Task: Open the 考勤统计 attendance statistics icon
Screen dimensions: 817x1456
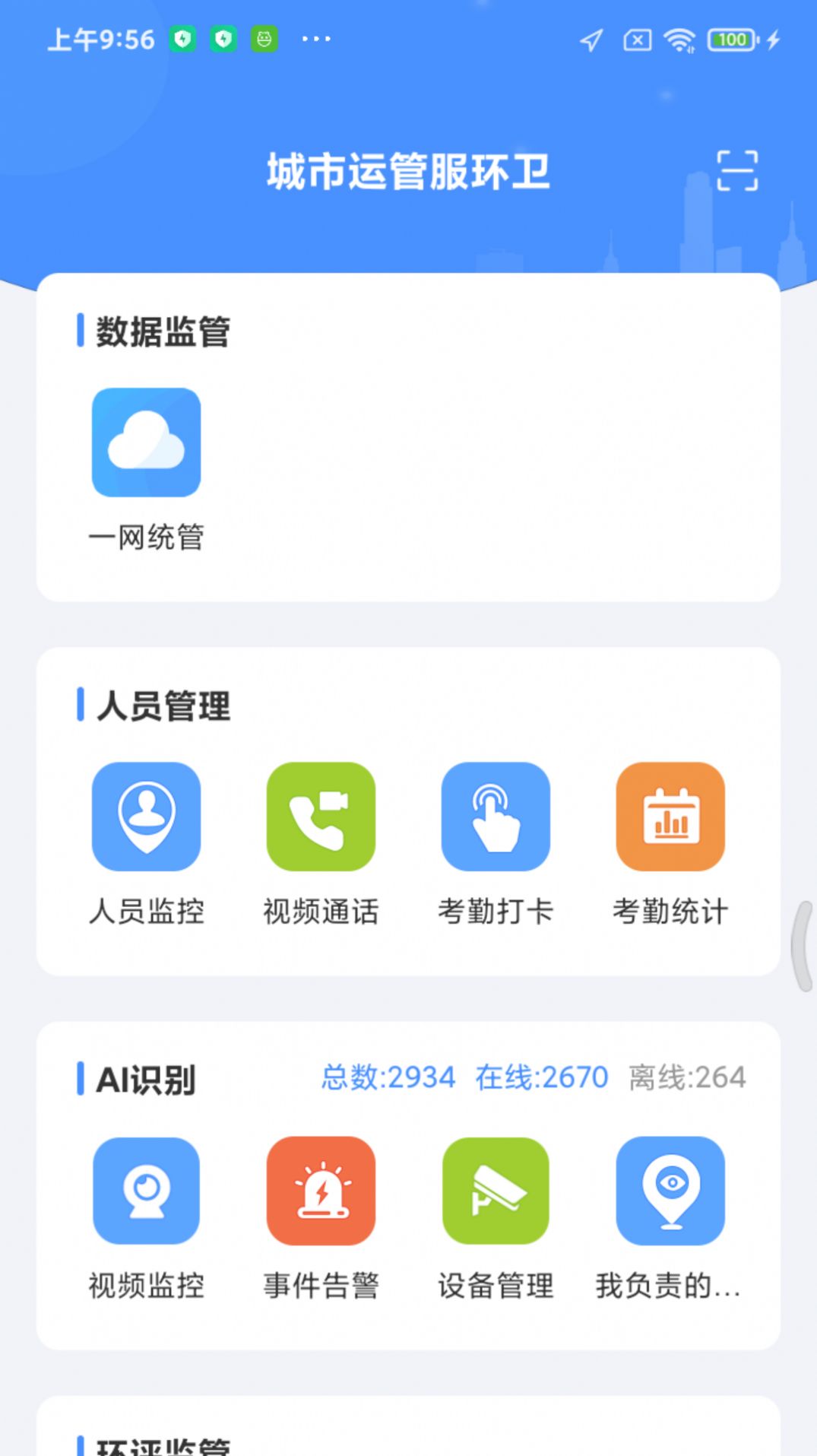Action: click(x=670, y=817)
